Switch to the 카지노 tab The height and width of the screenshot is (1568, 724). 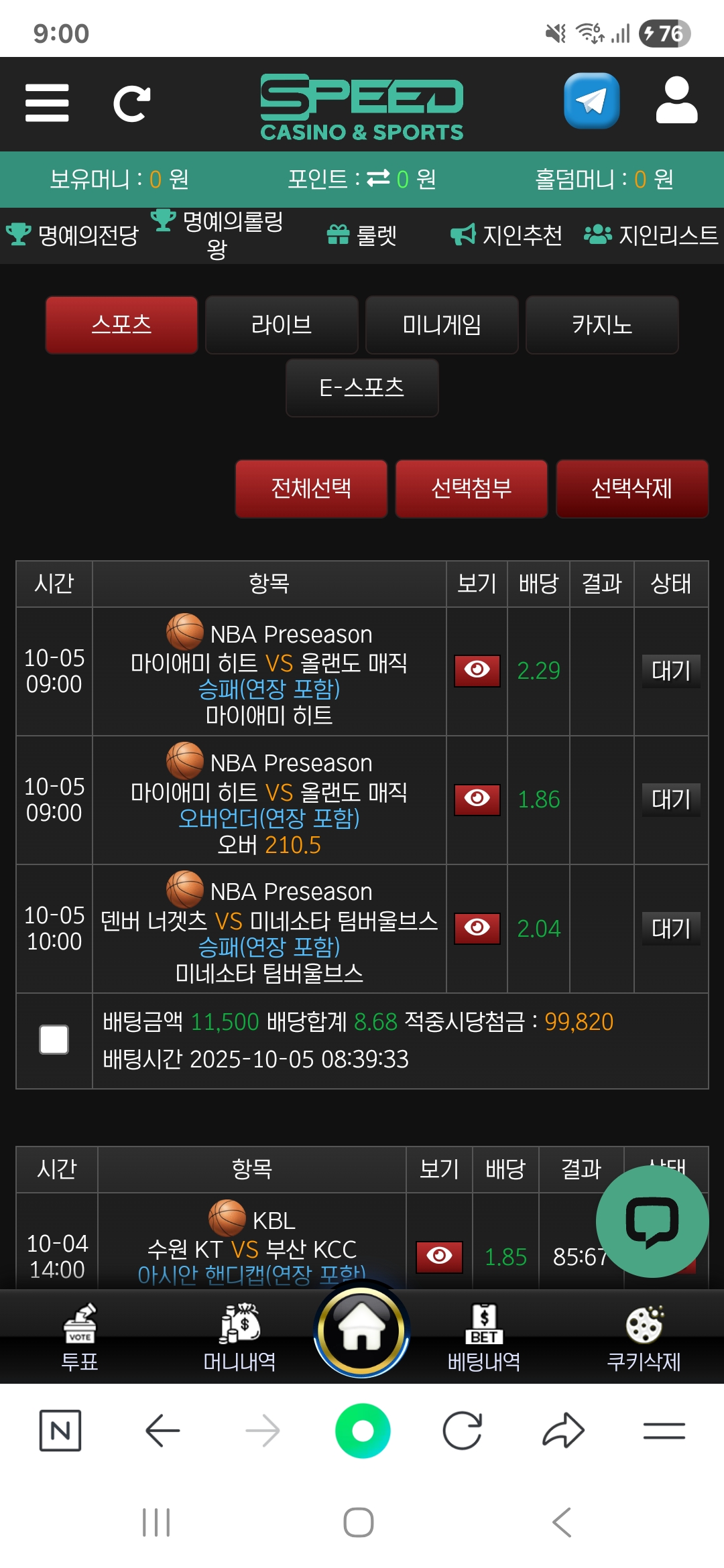point(602,325)
